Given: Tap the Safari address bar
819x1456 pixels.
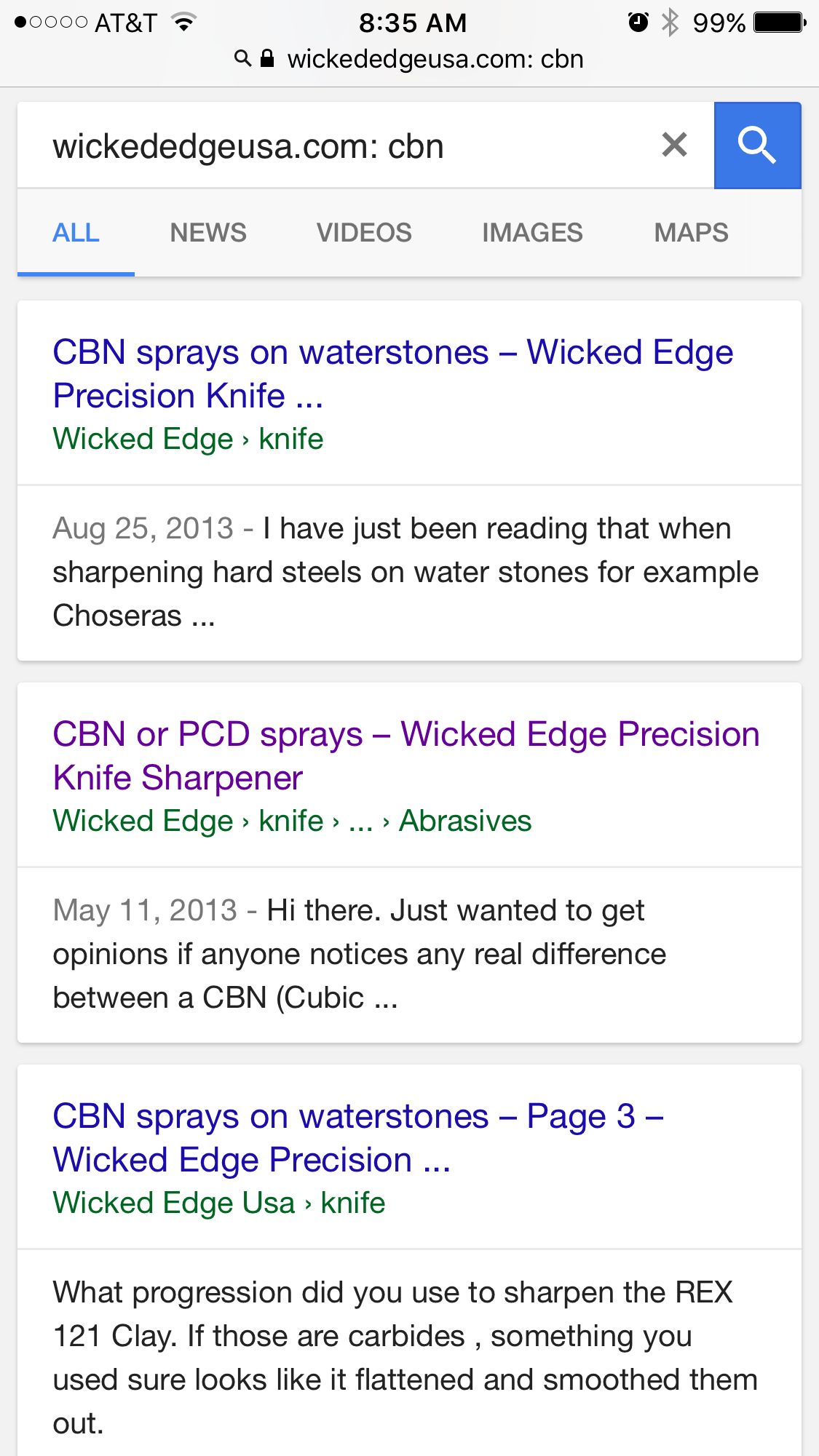Looking at the screenshot, I should click(409, 59).
